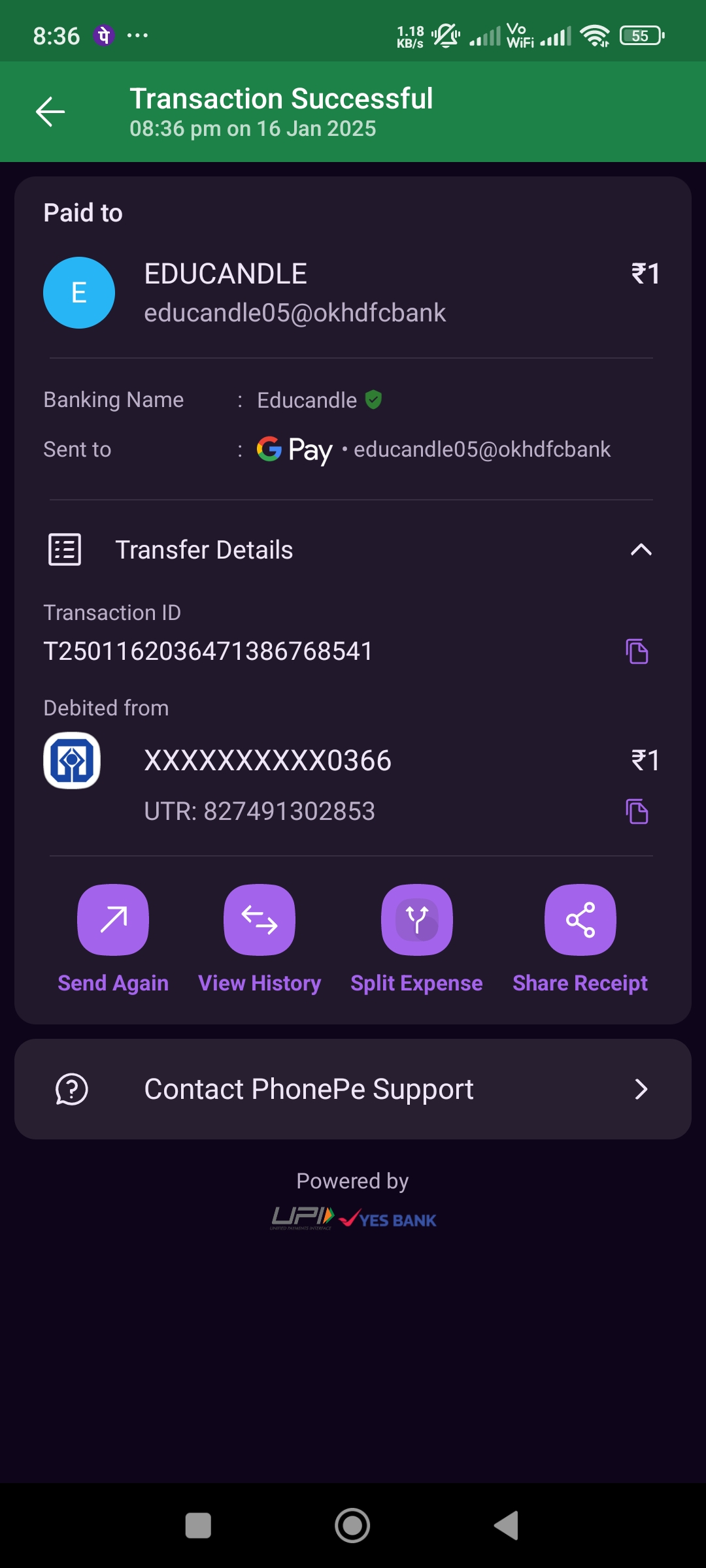Image resolution: width=706 pixels, height=1568 pixels.
Task: Go to the system home screen
Action: pyautogui.click(x=352, y=1526)
